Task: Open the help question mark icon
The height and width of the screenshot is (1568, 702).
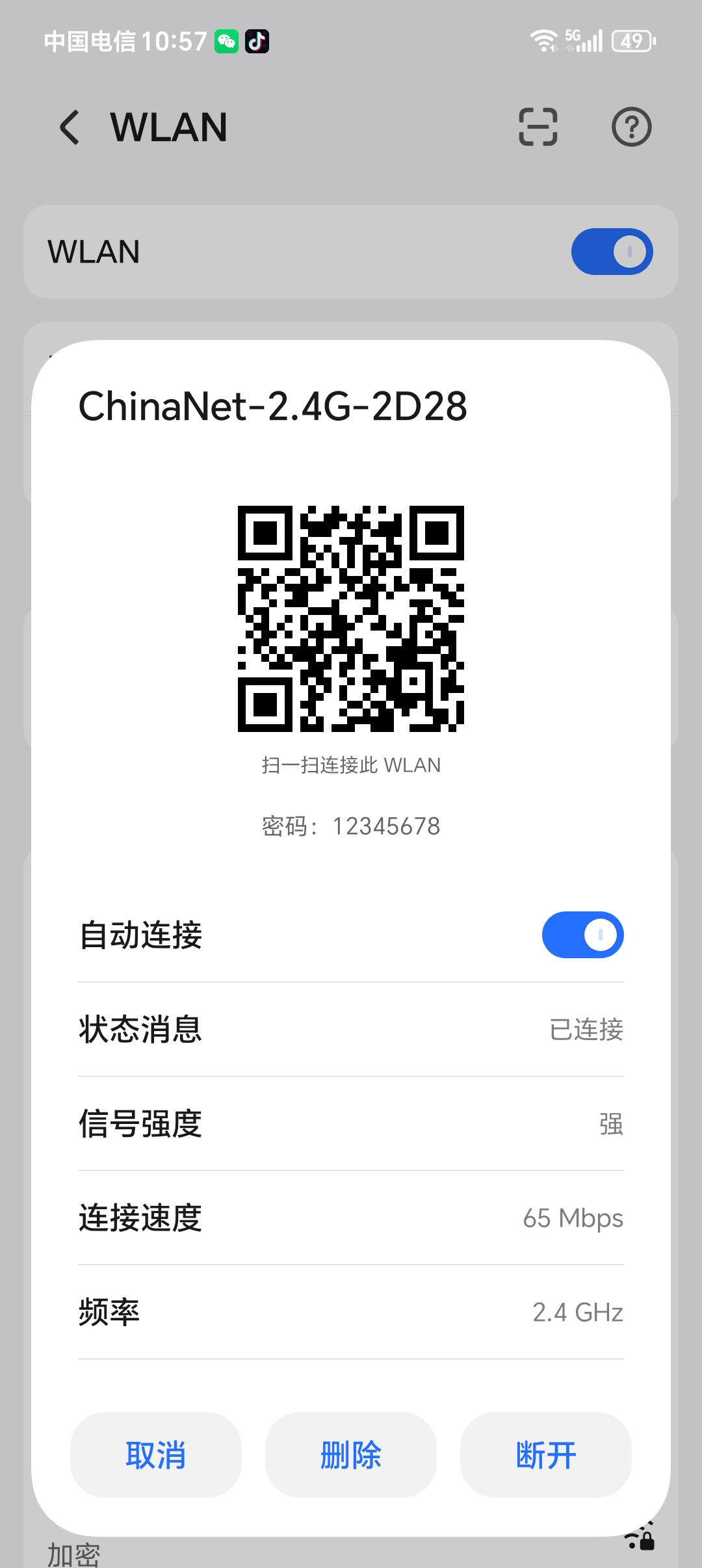Action: point(631,127)
